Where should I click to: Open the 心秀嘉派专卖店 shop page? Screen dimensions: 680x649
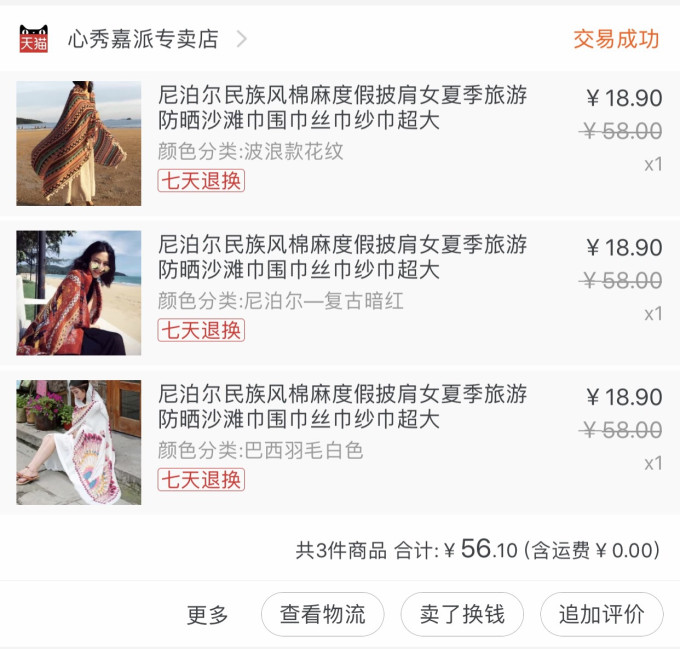[x=143, y=39]
